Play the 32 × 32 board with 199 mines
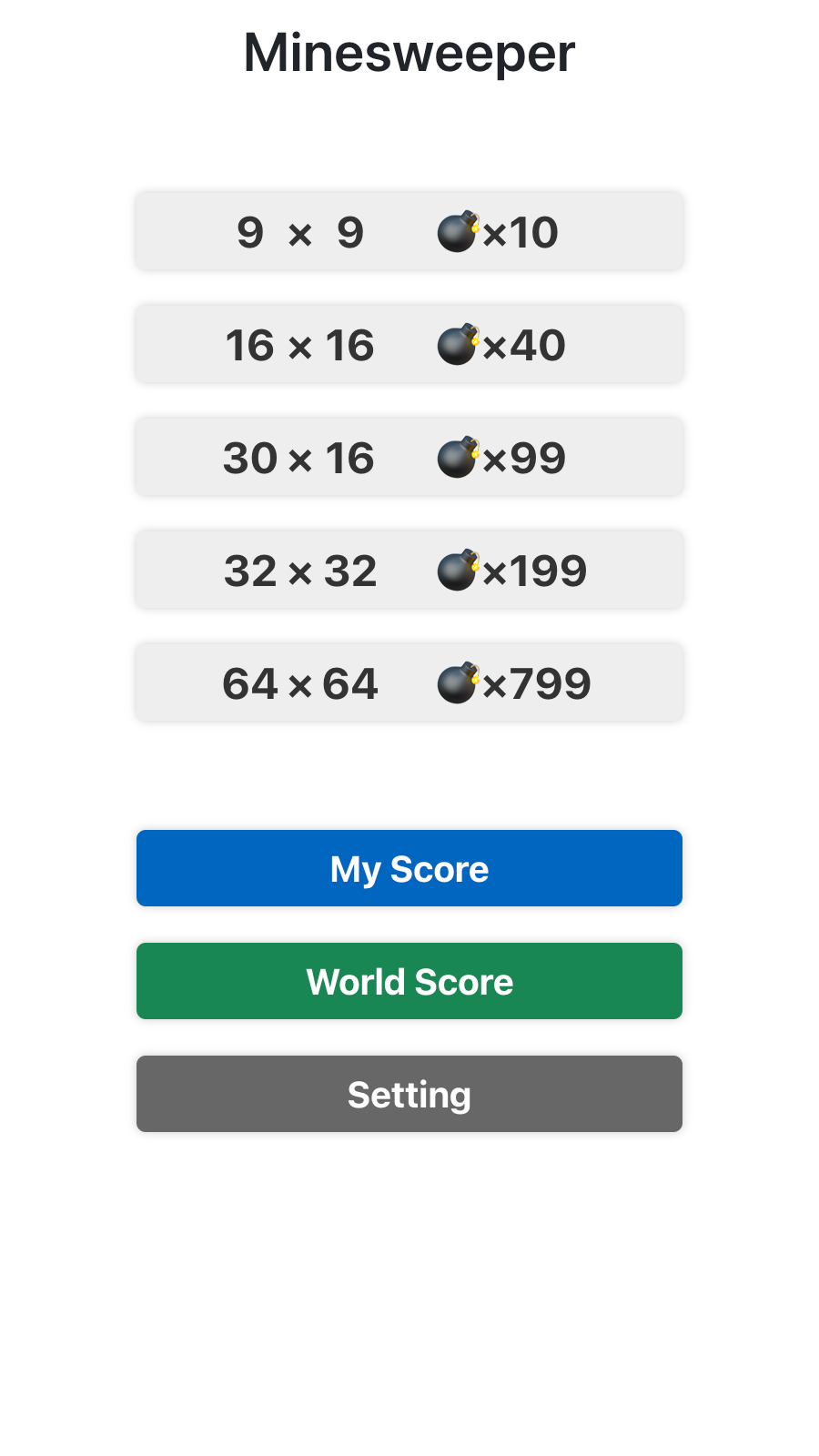This screenshot has width=819, height=1456. point(409,570)
